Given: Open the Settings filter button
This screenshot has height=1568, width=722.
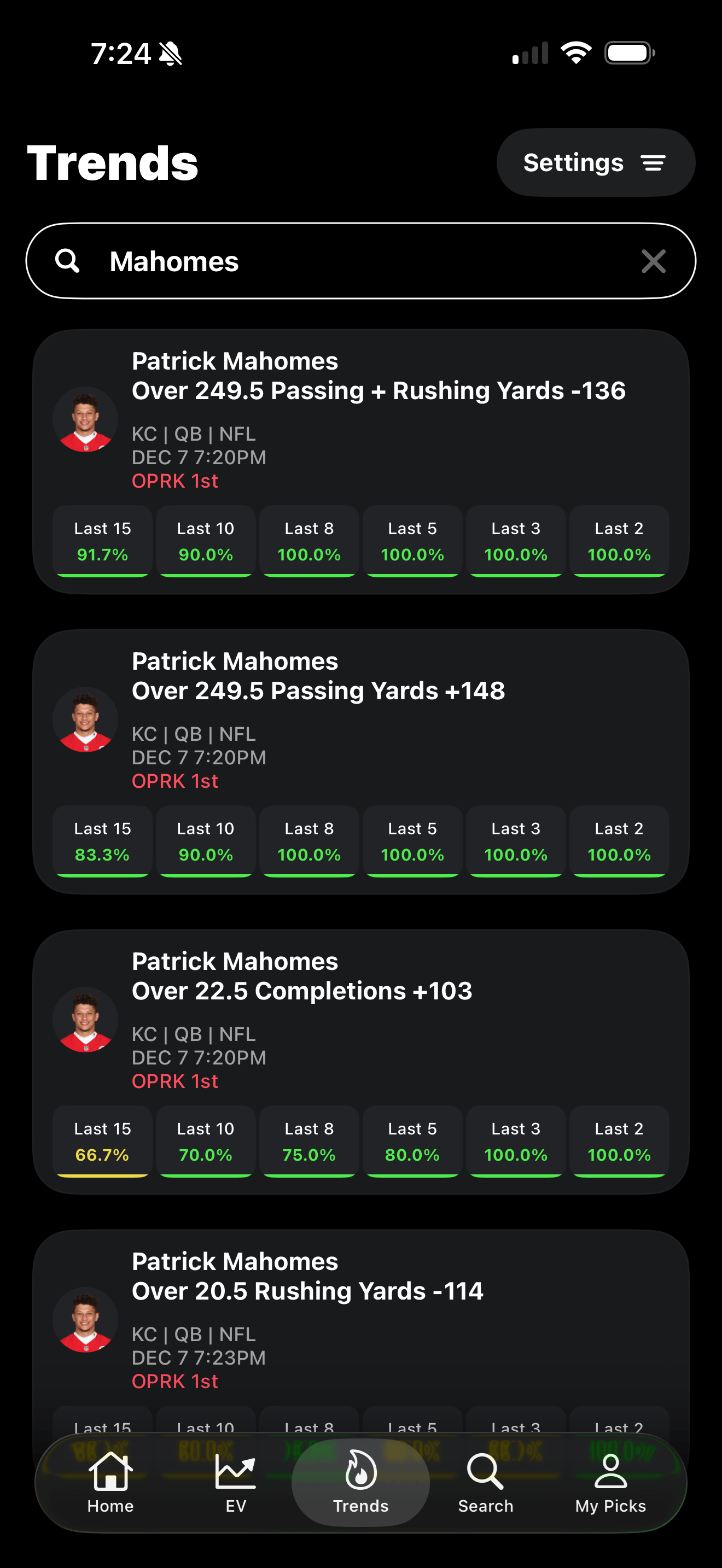Looking at the screenshot, I should pos(595,162).
